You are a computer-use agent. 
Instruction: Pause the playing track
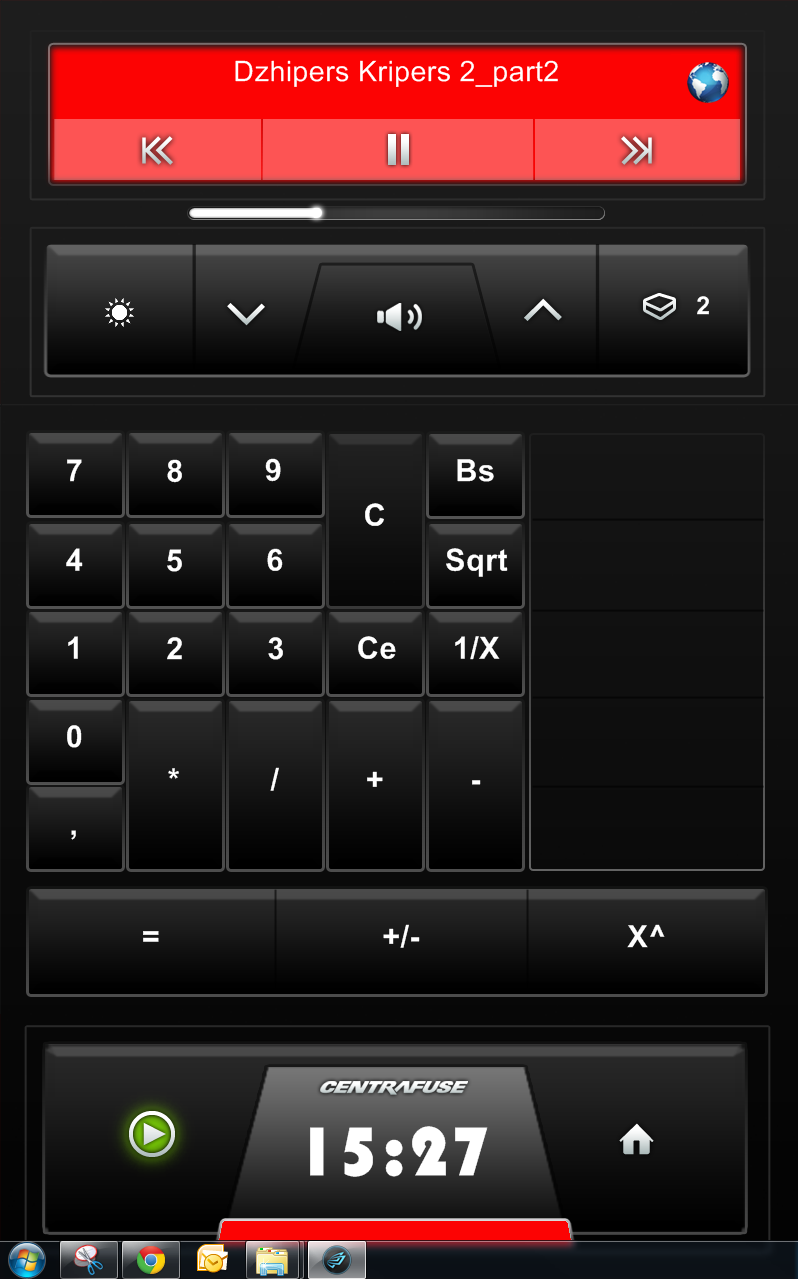coord(398,150)
